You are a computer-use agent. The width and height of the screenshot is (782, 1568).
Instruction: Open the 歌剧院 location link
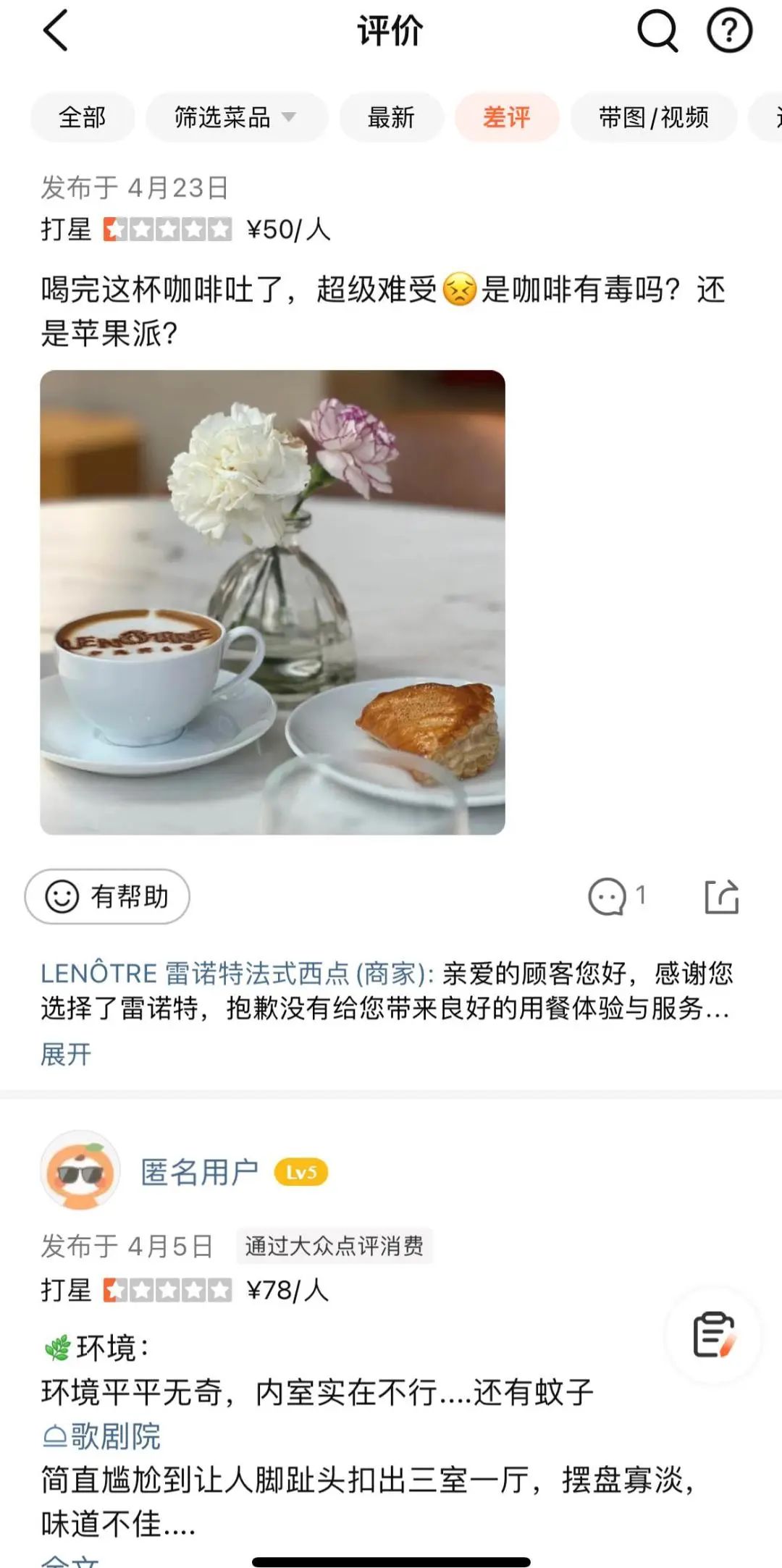[101, 1436]
